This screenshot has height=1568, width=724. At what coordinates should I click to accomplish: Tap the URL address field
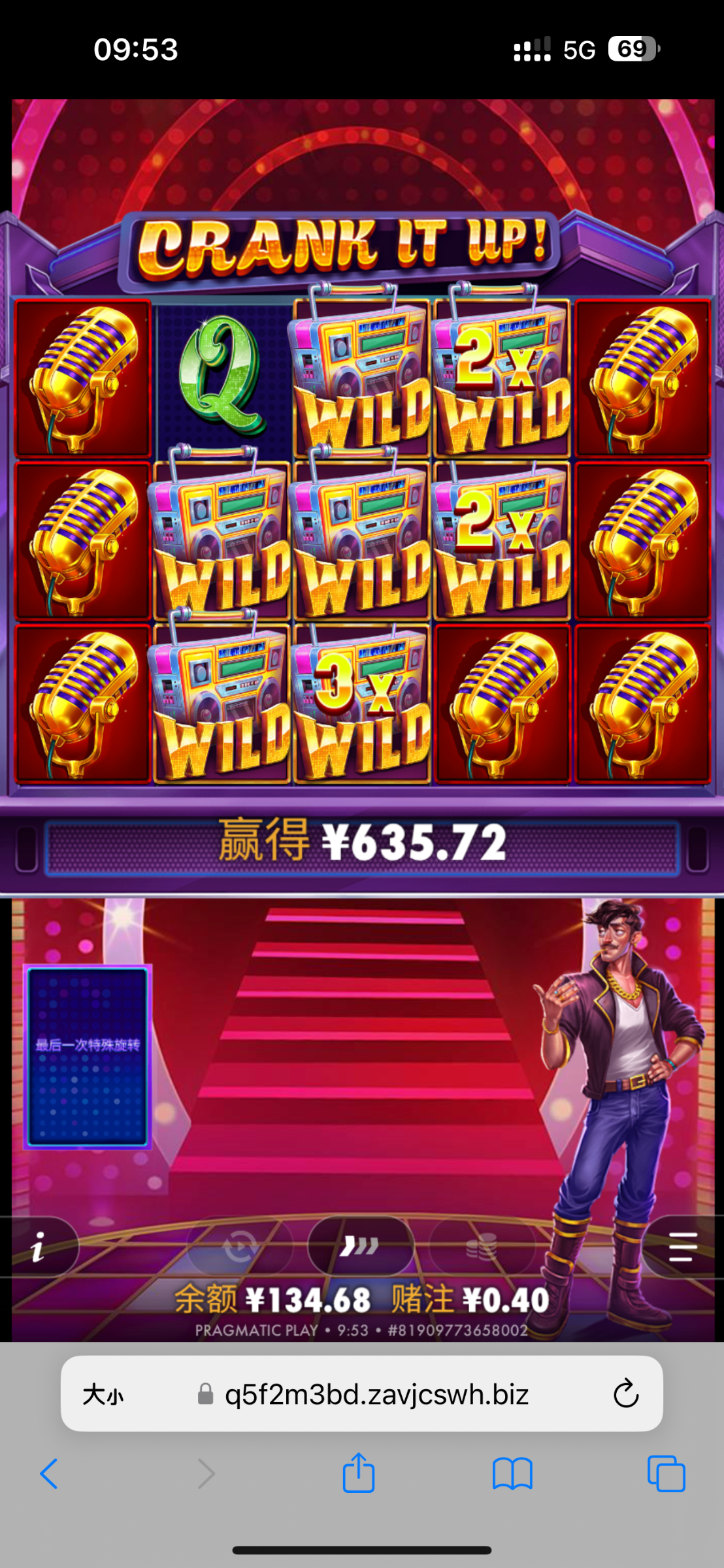376,1395
